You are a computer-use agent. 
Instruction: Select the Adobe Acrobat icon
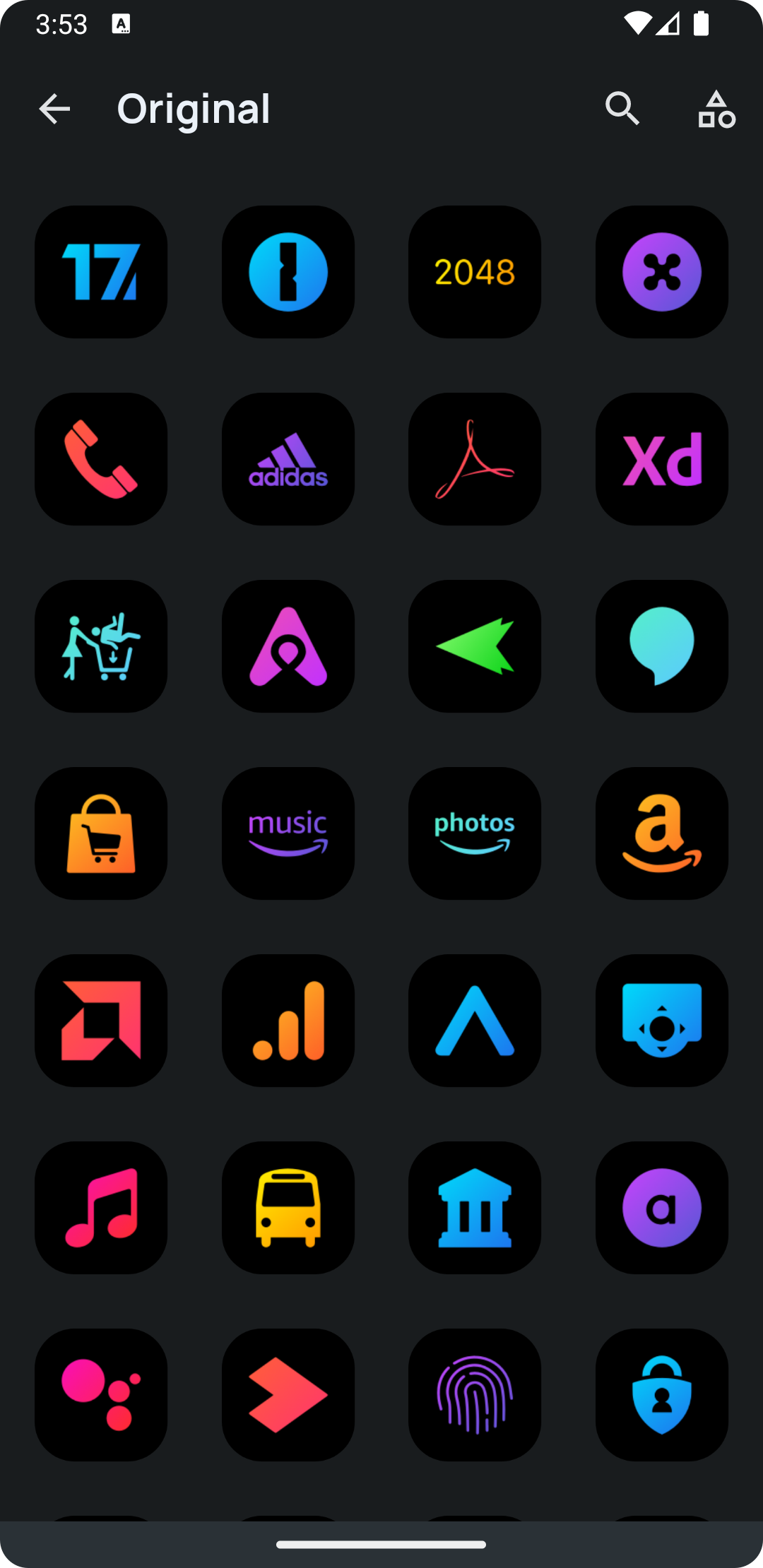(x=474, y=458)
